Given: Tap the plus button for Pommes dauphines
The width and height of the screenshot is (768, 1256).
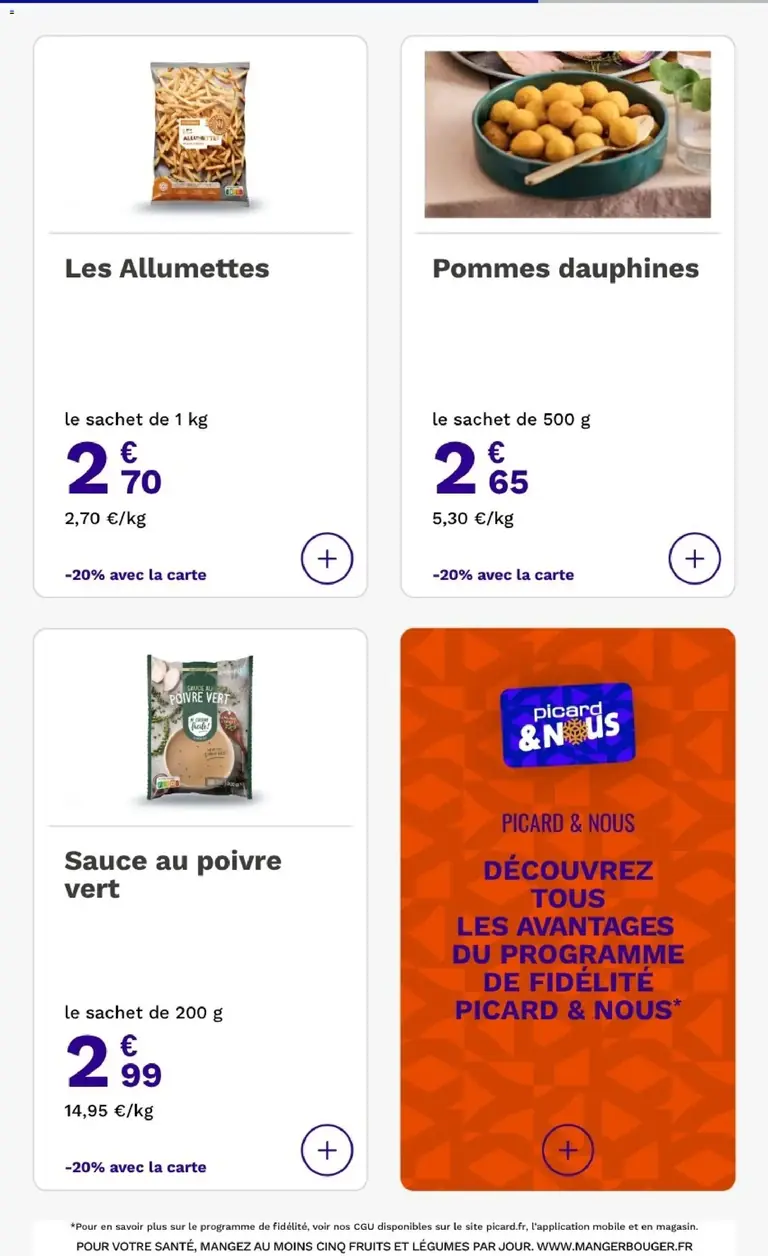Looking at the screenshot, I should tap(694, 558).
